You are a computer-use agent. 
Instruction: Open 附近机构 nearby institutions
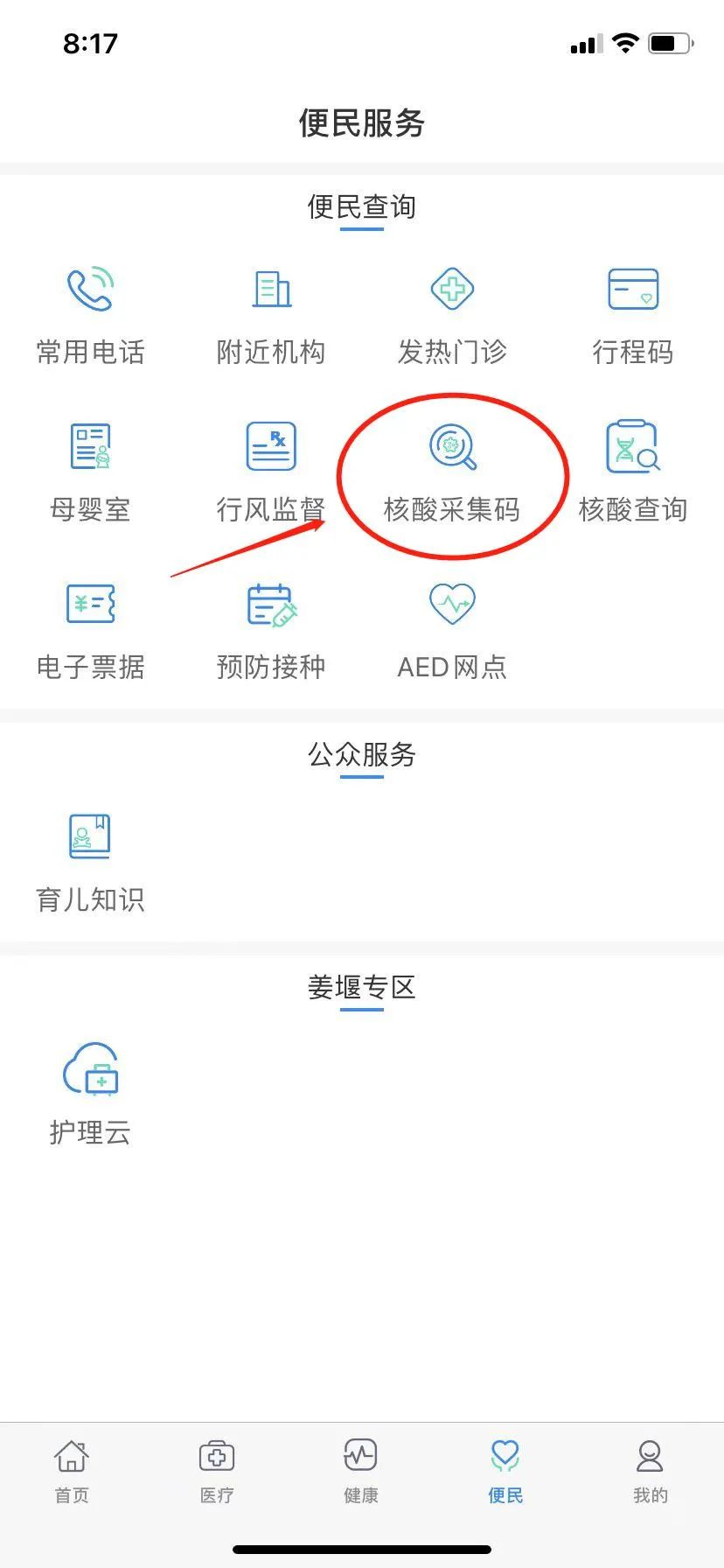point(271,315)
